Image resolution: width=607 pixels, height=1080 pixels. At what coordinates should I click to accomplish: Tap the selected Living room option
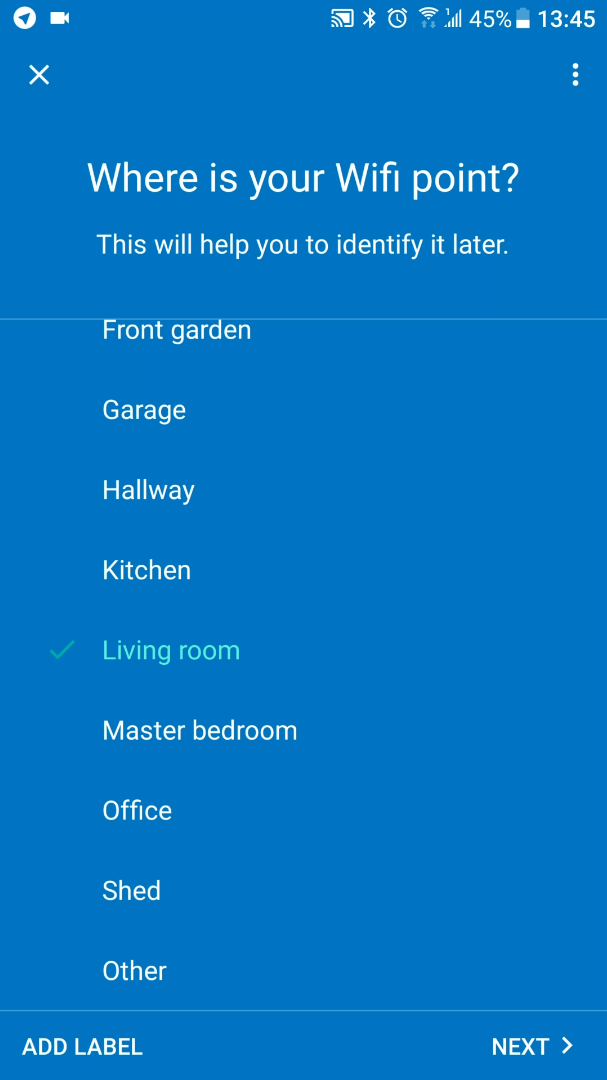pos(303,650)
